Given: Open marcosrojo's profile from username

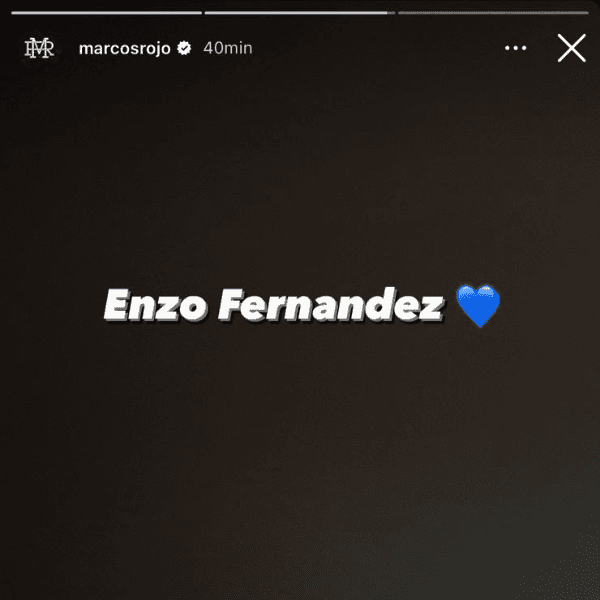Looking at the screenshot, I should 124,48.
